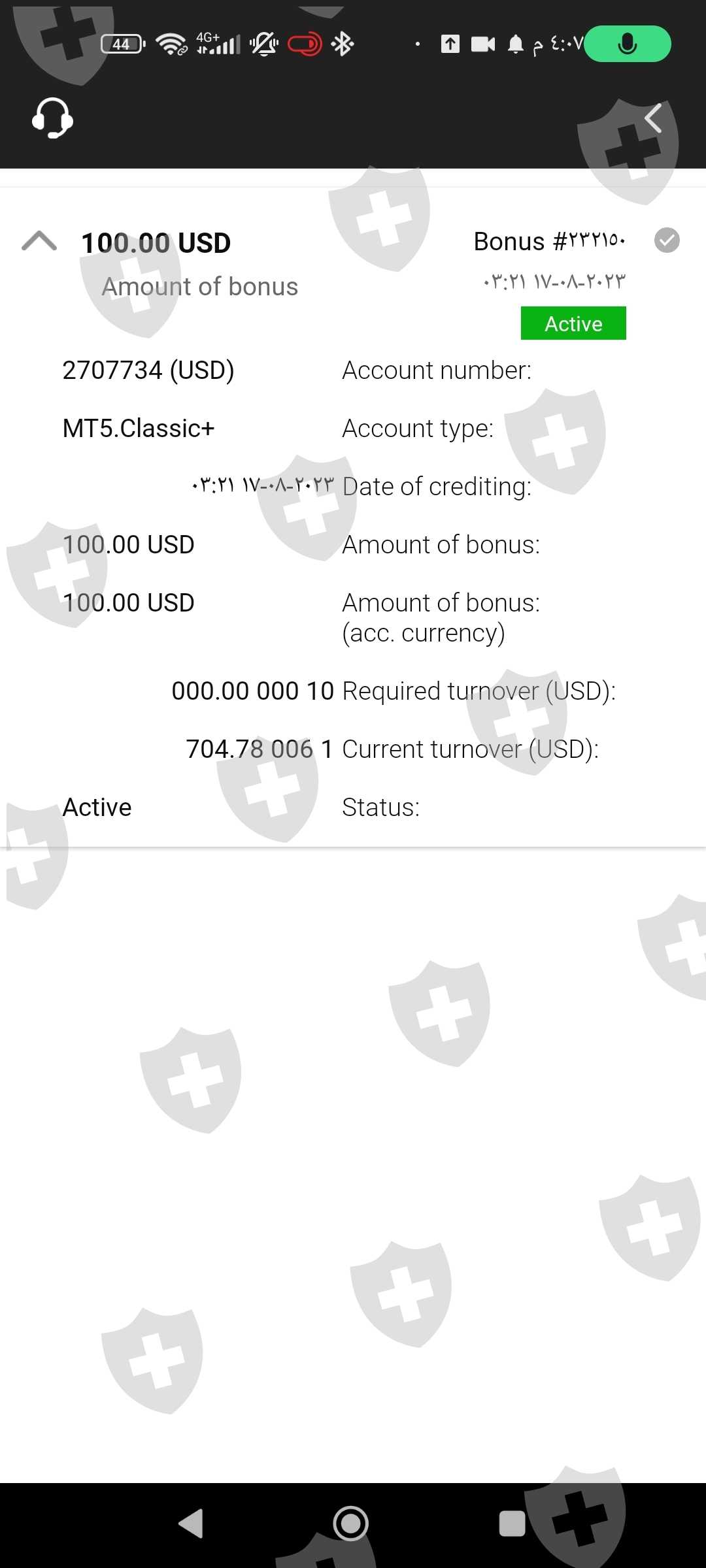
Task: Tap the system back button
Action: click(191, 1524)
